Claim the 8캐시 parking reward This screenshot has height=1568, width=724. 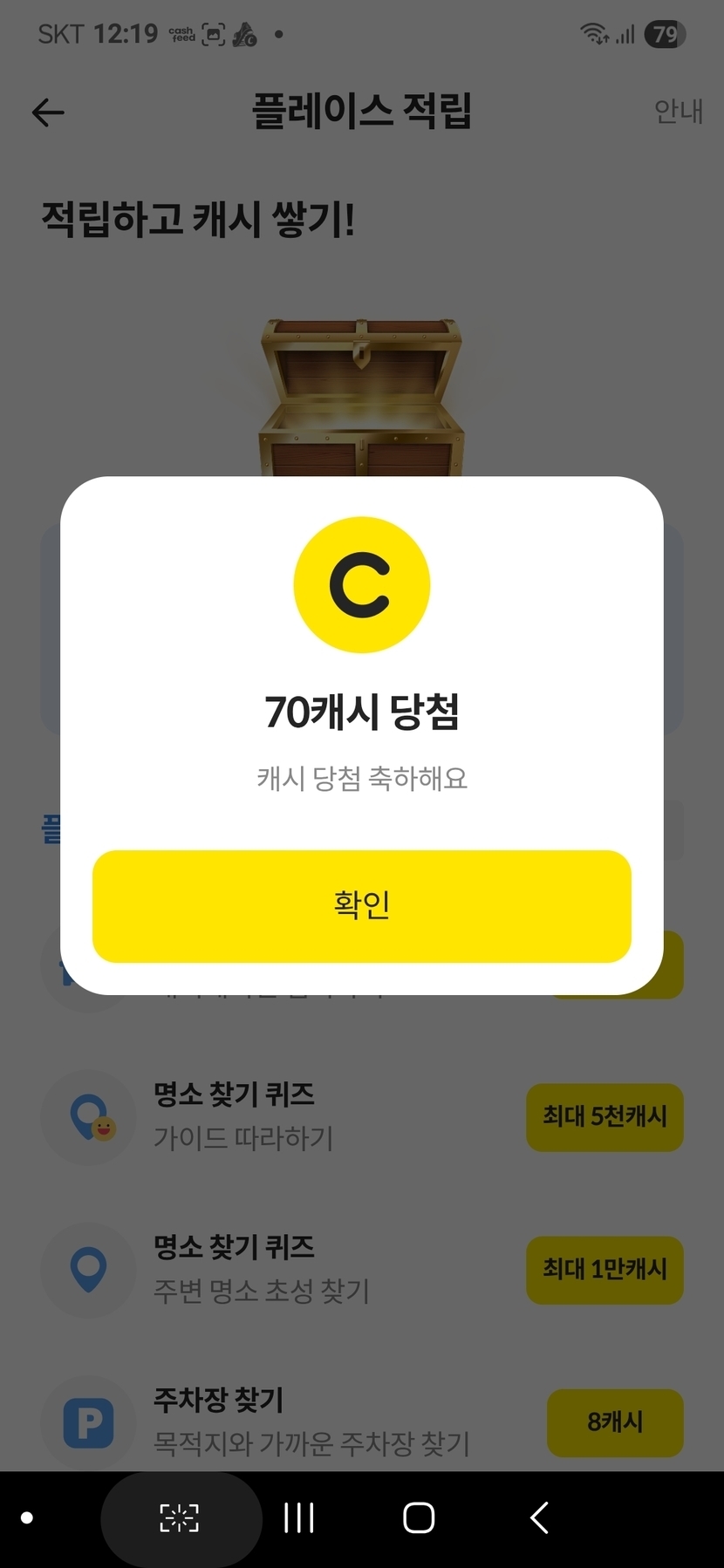[x=615, y=1422]
